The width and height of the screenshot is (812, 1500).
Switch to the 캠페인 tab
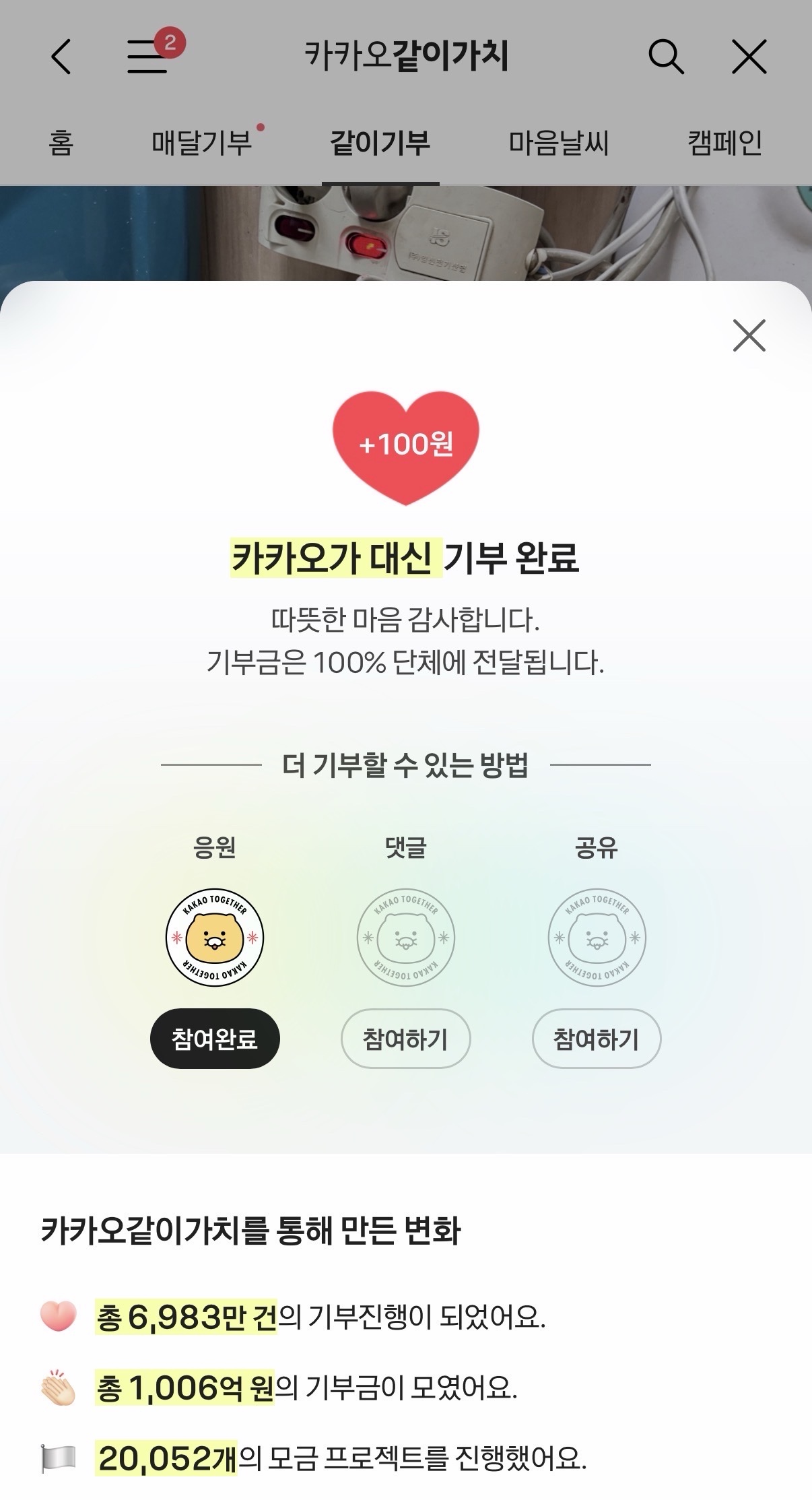coord(724,143)
